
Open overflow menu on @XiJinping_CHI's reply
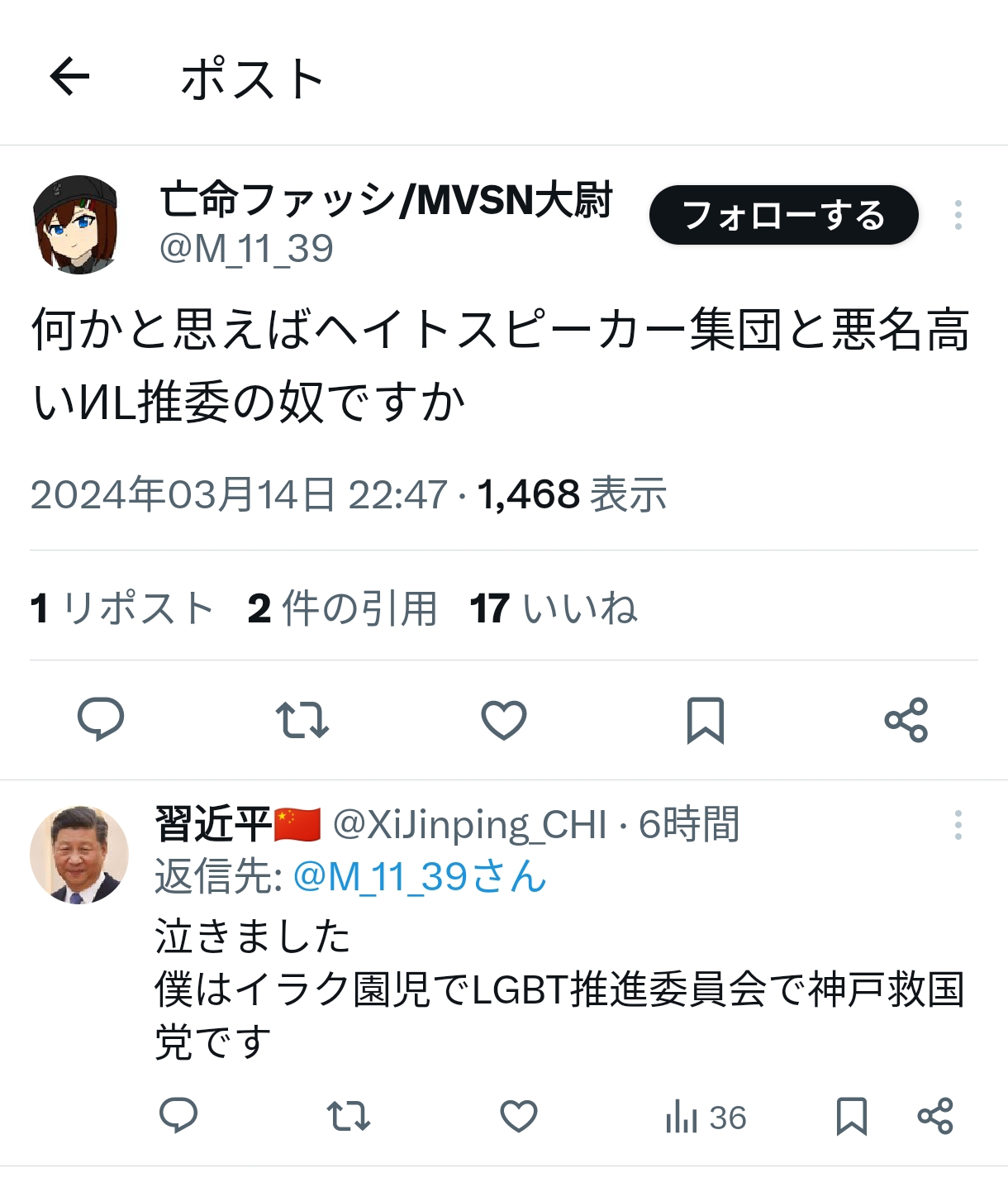click(x=958, y=825)
